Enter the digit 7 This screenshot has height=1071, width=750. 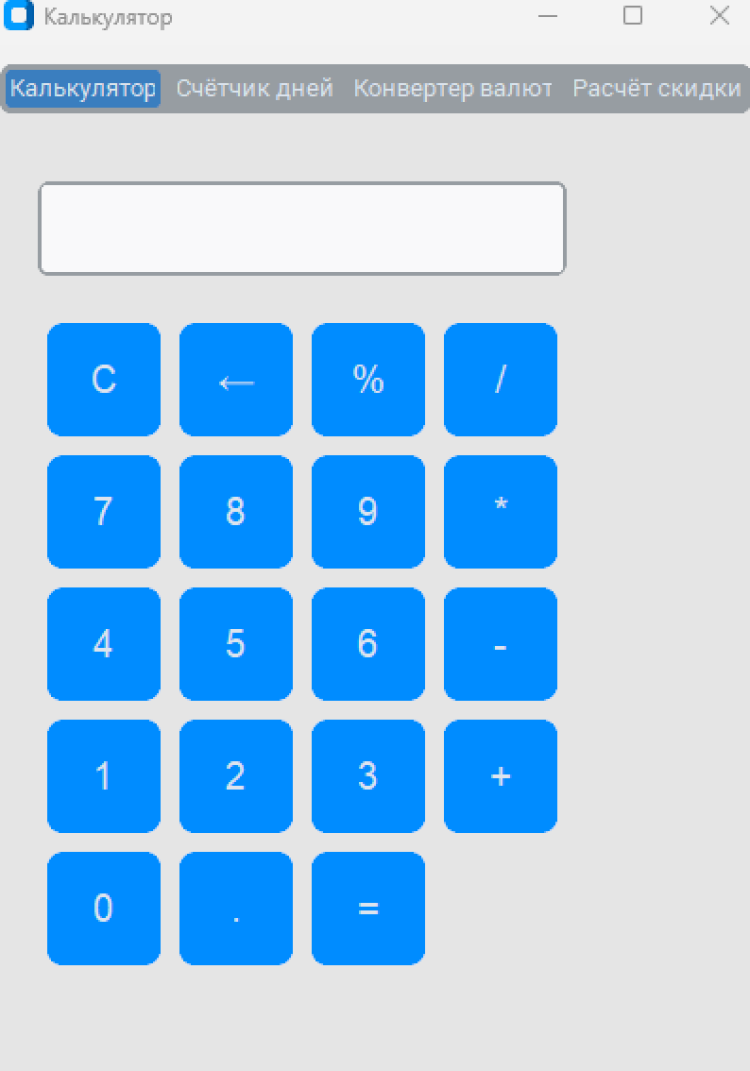click(x=104, y=512)
